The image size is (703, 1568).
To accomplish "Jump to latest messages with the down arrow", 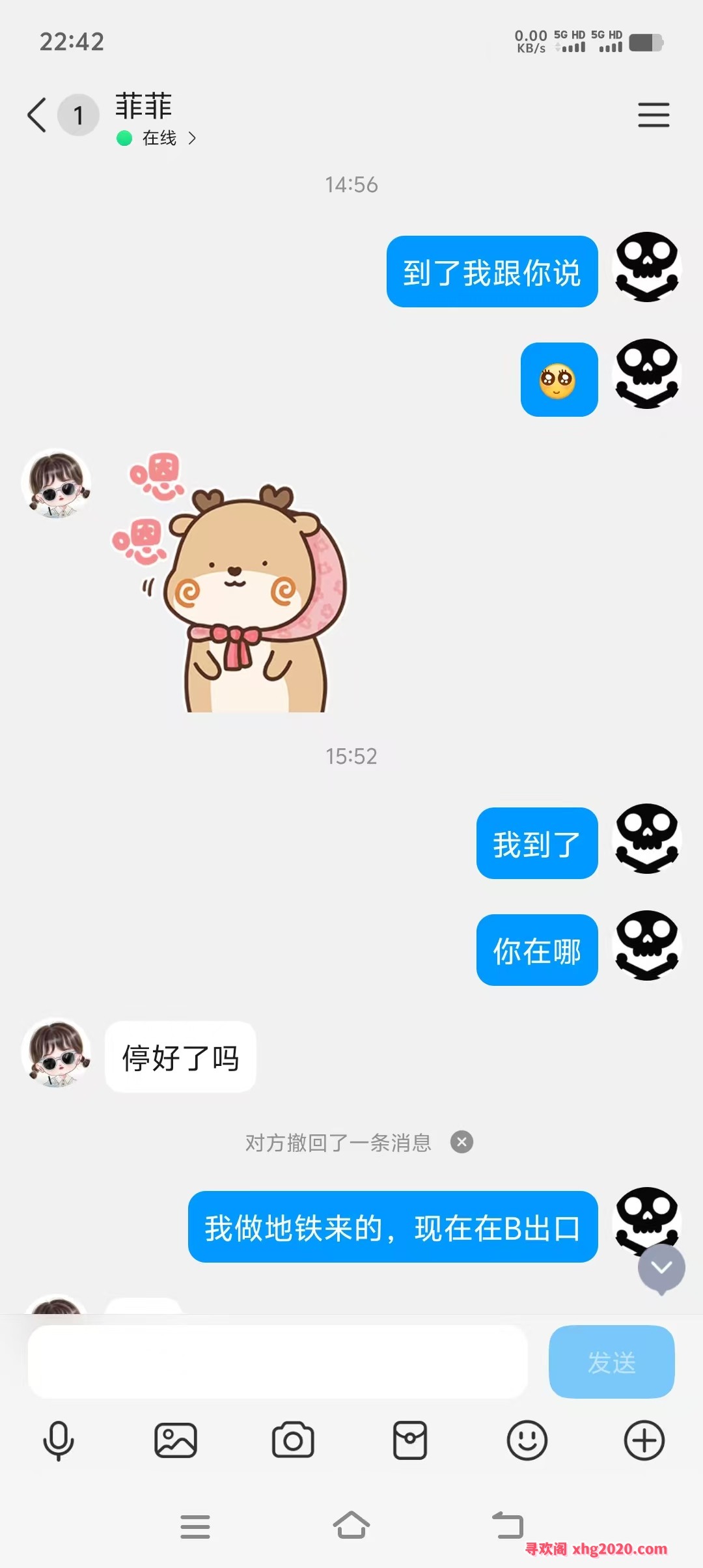I will [661, 1267].
